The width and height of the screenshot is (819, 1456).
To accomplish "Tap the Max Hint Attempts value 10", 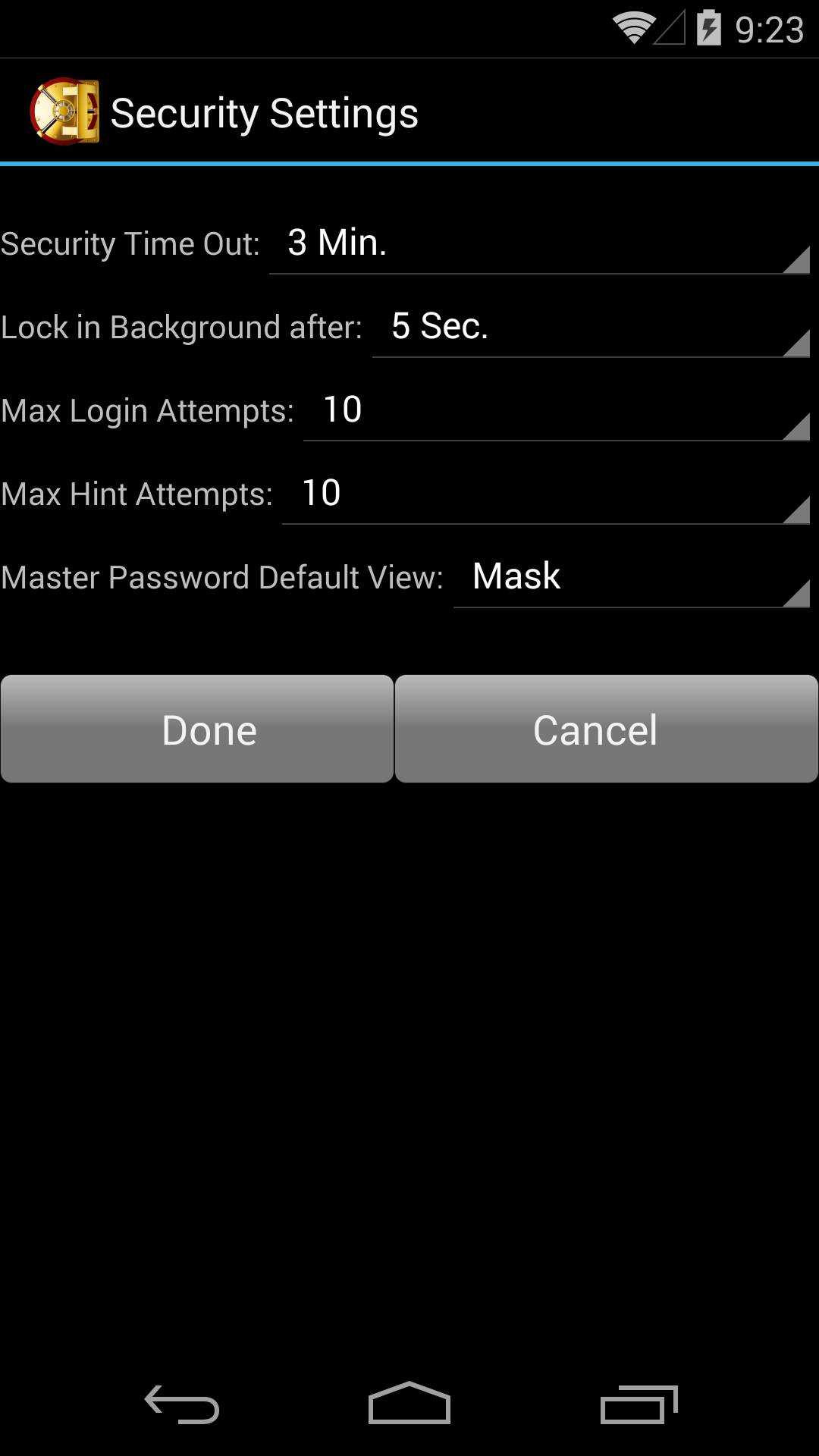I will 322,493.
